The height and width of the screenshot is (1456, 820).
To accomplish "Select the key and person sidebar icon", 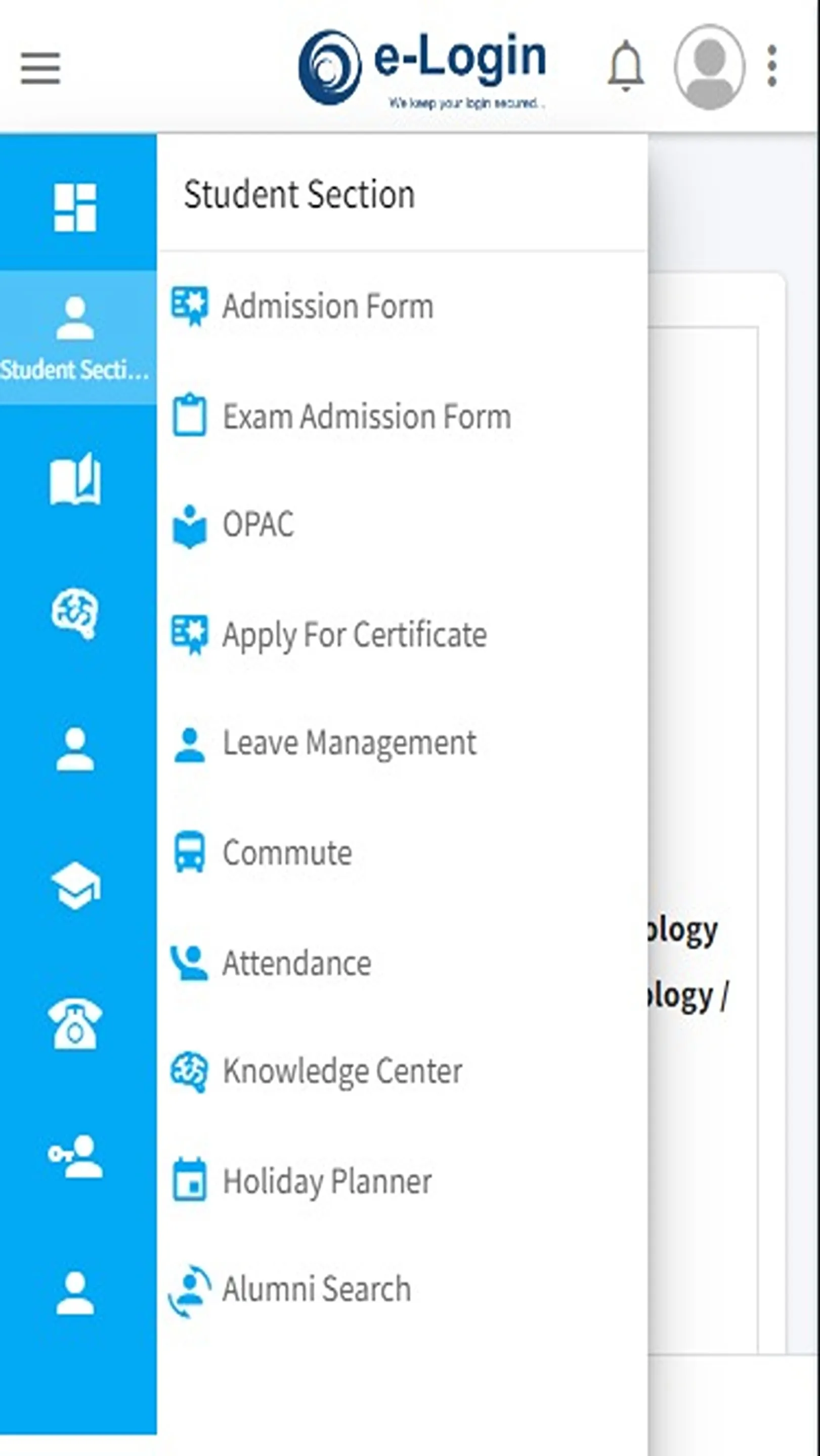I will click(x=75, y=1158).
